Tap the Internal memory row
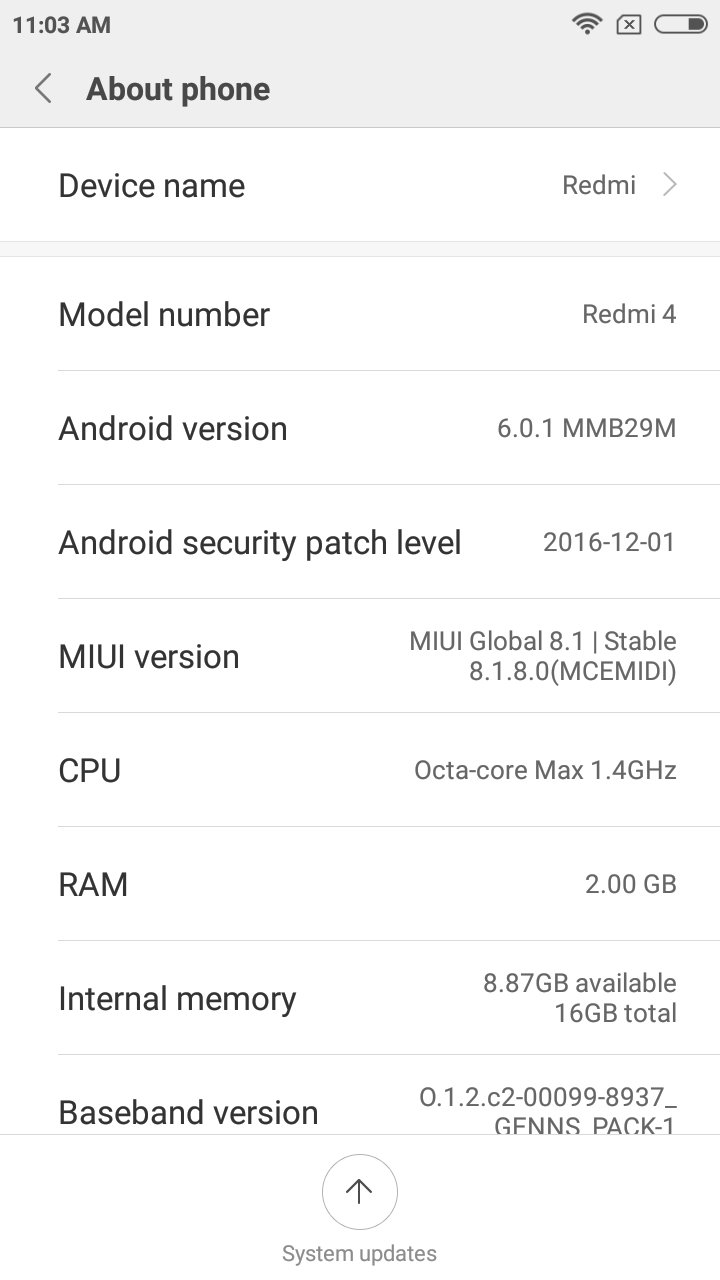Screen dimensions: 720x1280 pyautogui.click(x=360, y=999)
